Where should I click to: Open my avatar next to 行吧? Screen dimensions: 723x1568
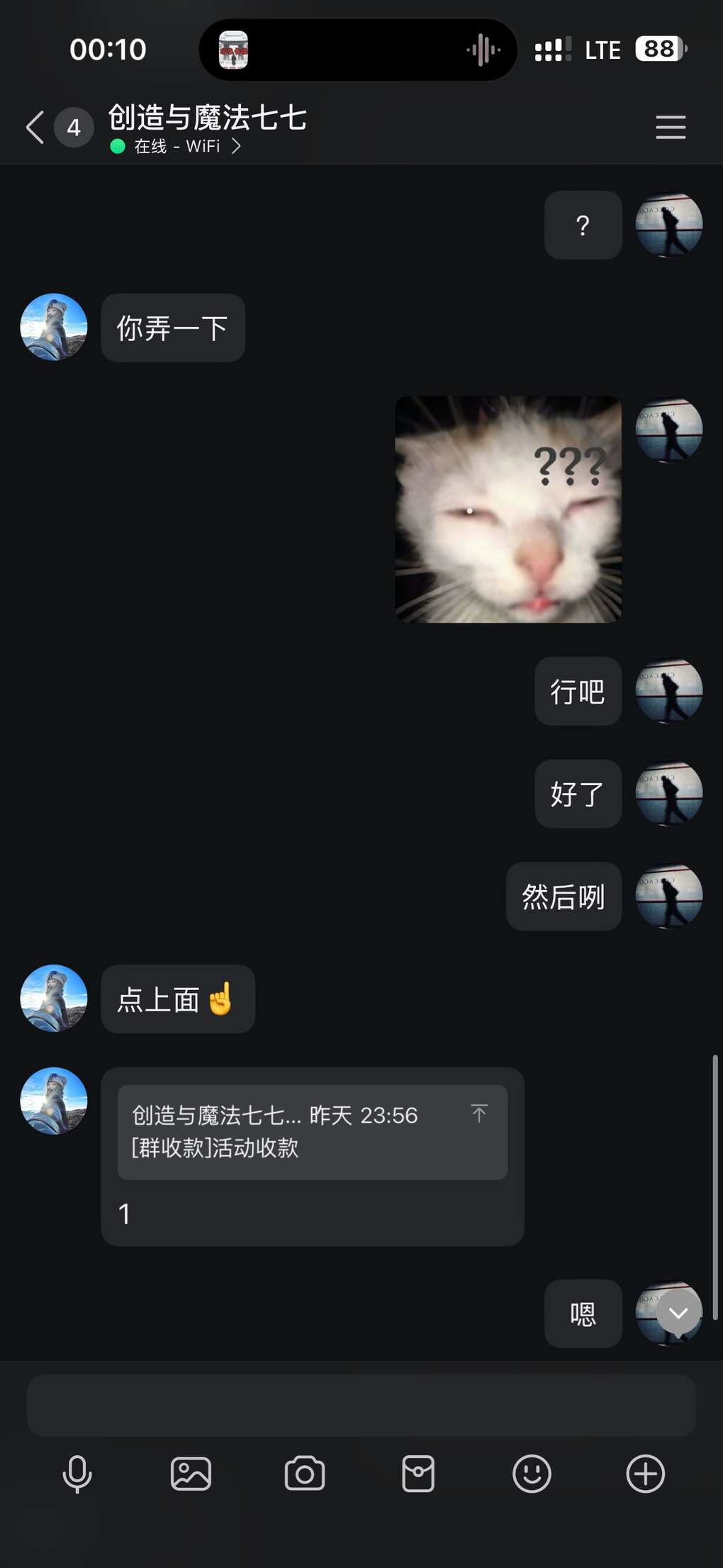pyautogui.click(x=668, y=691)
